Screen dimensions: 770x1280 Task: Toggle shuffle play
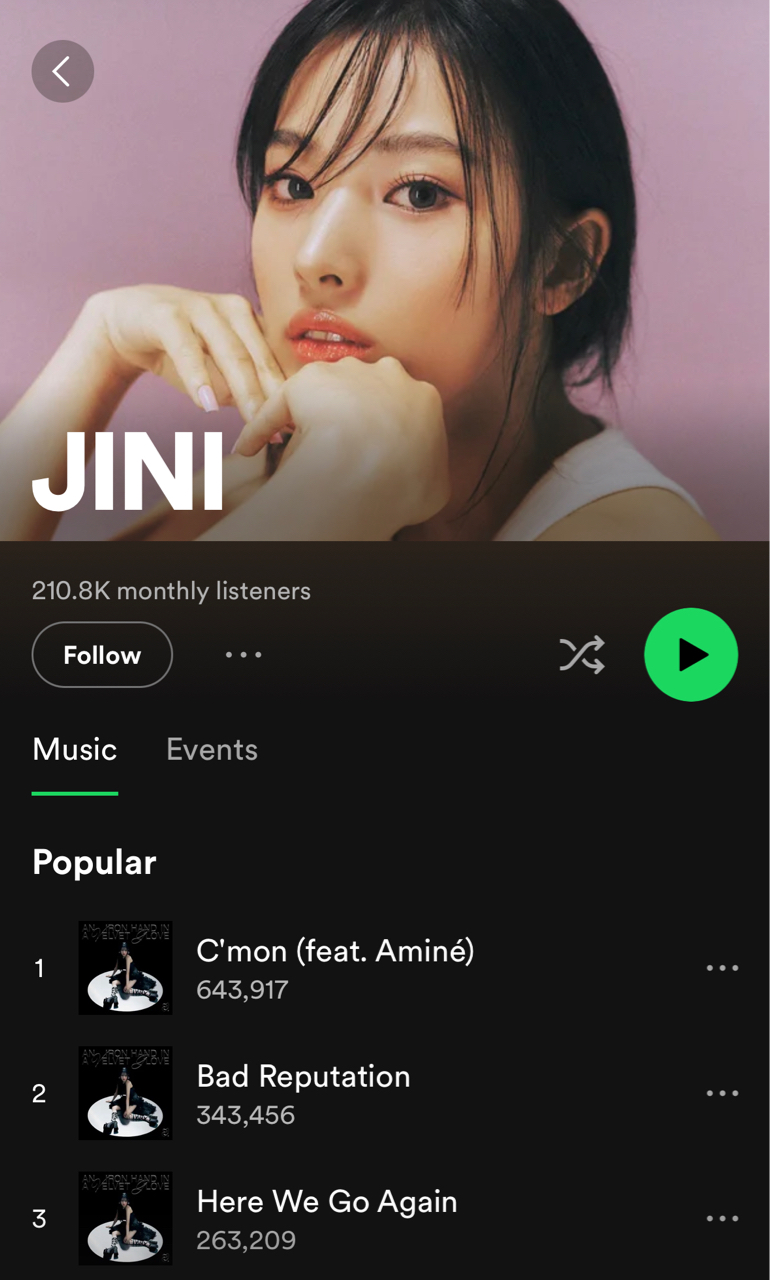[x=582, y=655]
